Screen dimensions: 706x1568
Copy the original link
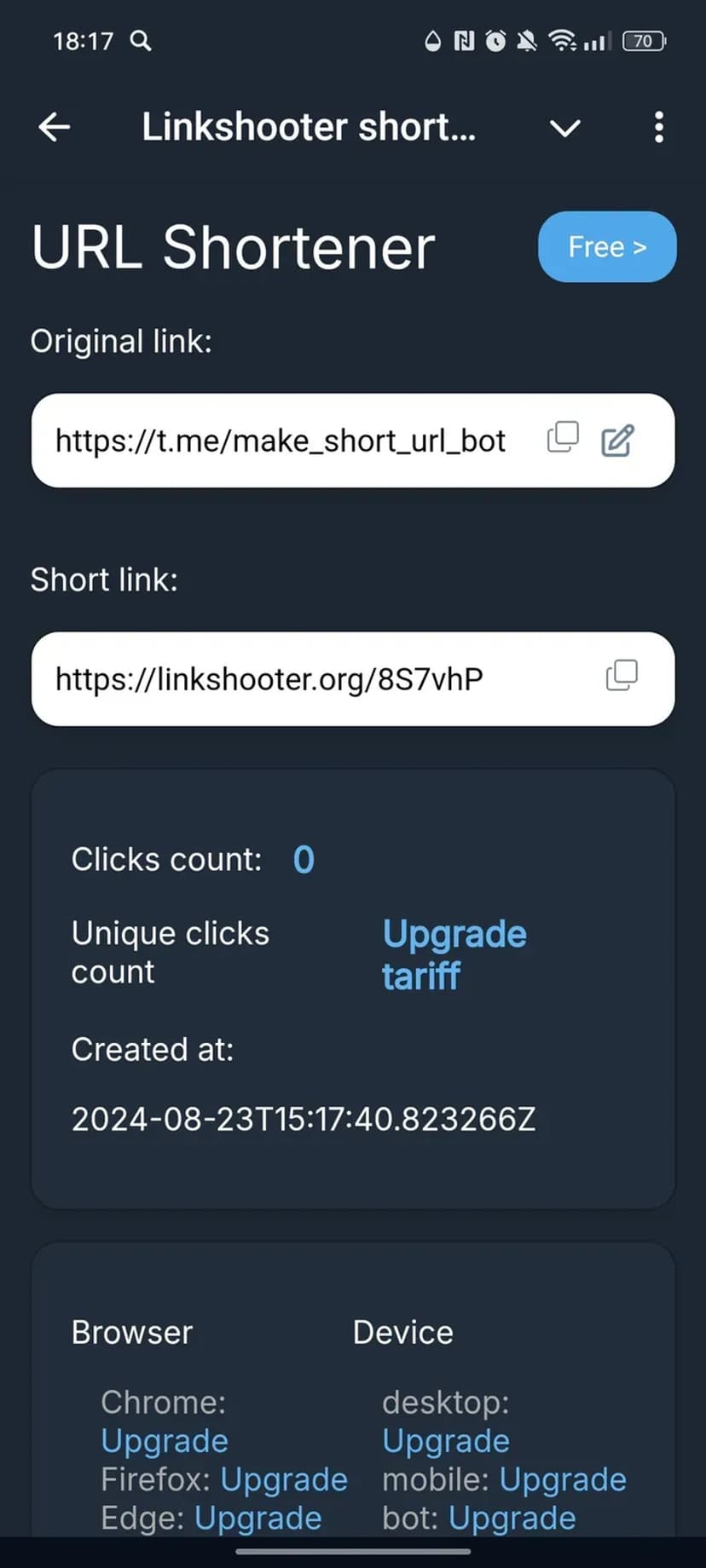pos(563,438)
